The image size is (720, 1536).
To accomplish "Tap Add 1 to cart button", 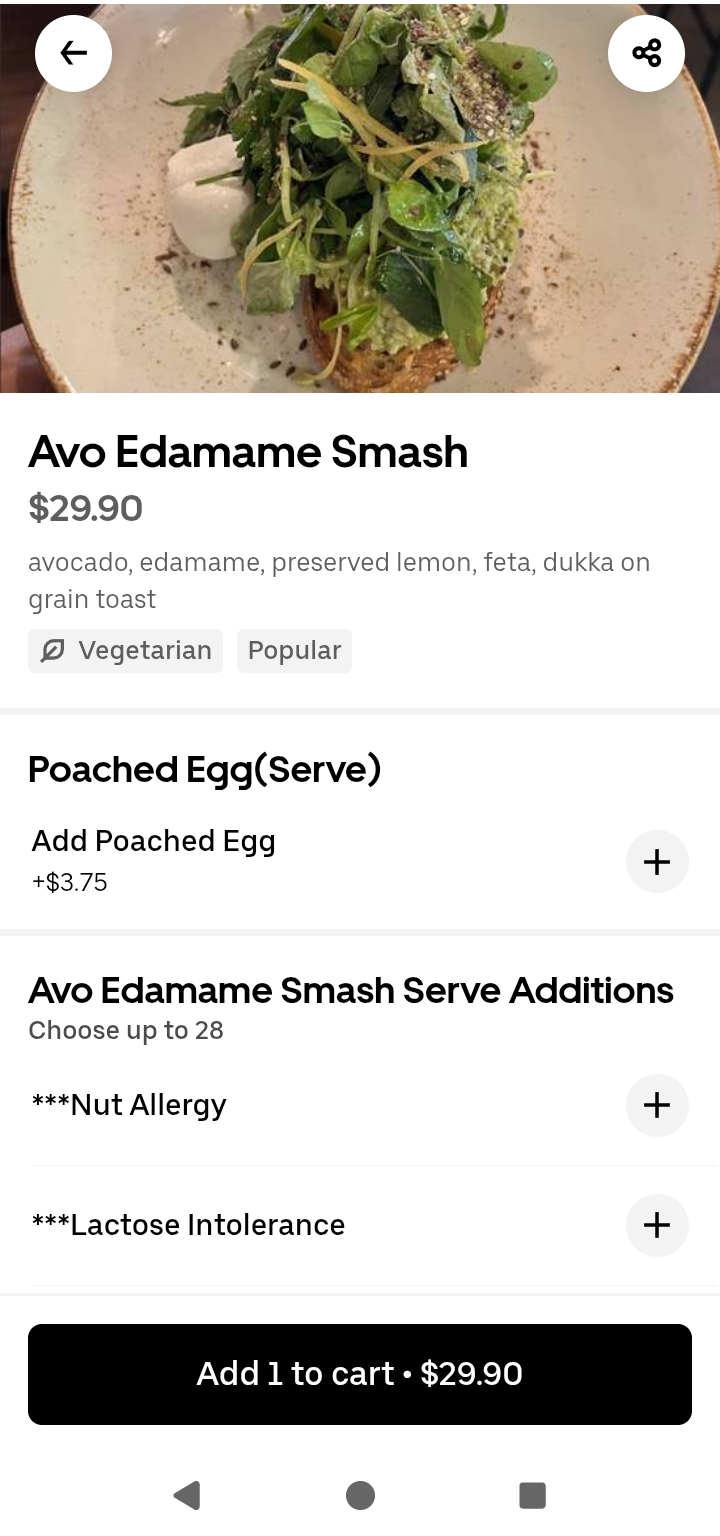I will pyautogui.click(x=360, y=1374).
